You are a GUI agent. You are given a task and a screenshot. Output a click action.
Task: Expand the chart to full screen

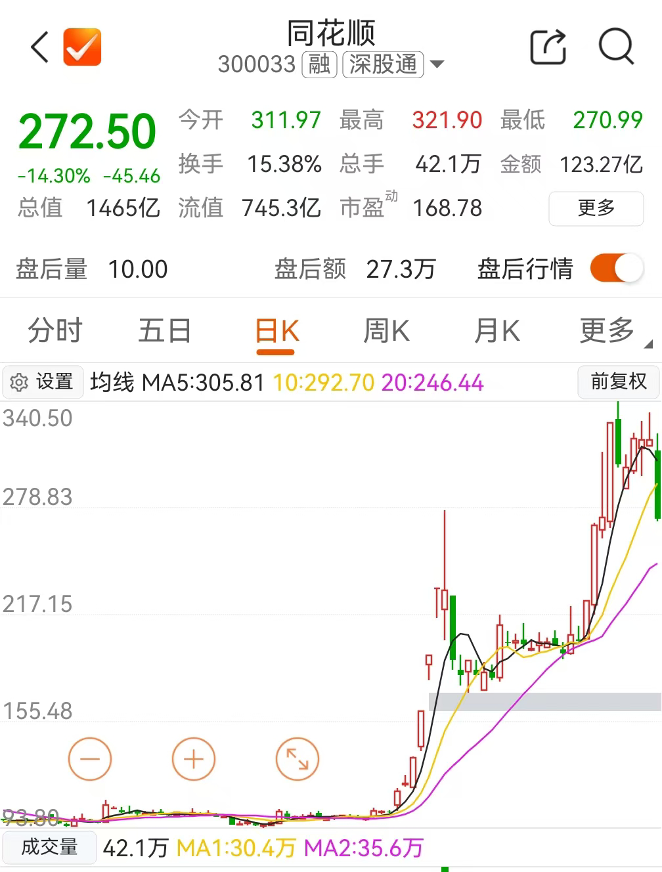coord(297,759)
